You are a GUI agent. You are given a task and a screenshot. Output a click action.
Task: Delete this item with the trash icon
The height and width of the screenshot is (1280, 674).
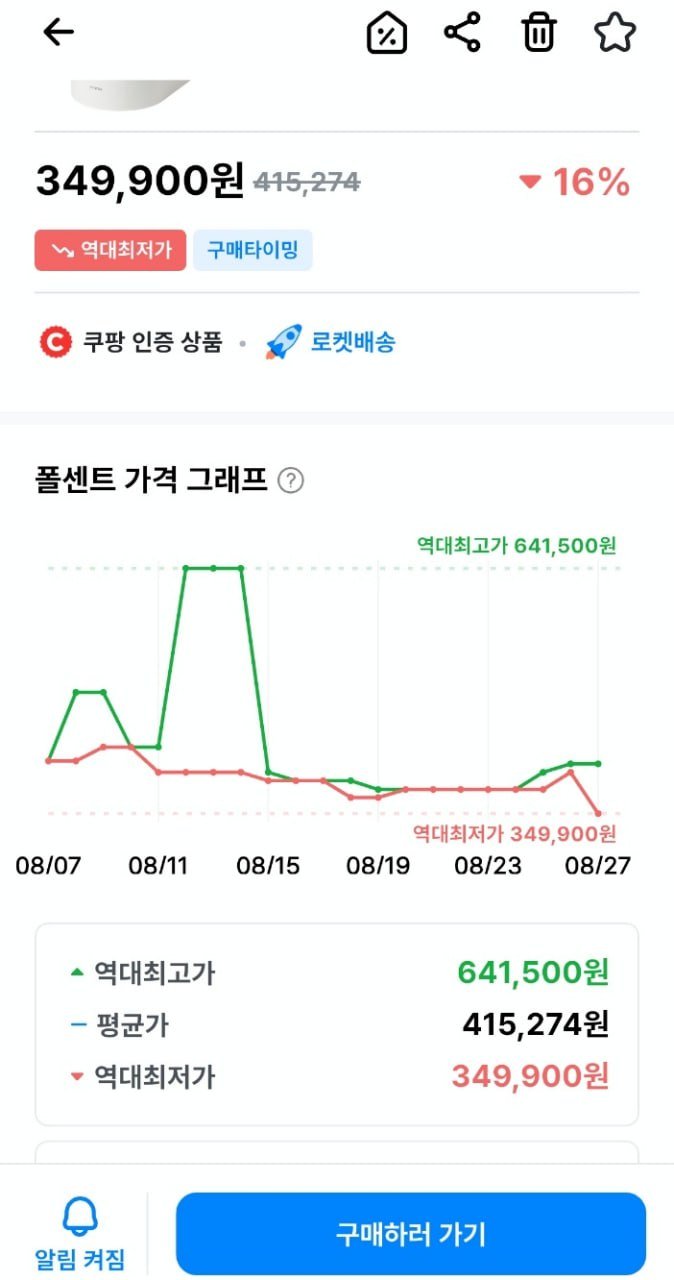(x=539, y=33)
